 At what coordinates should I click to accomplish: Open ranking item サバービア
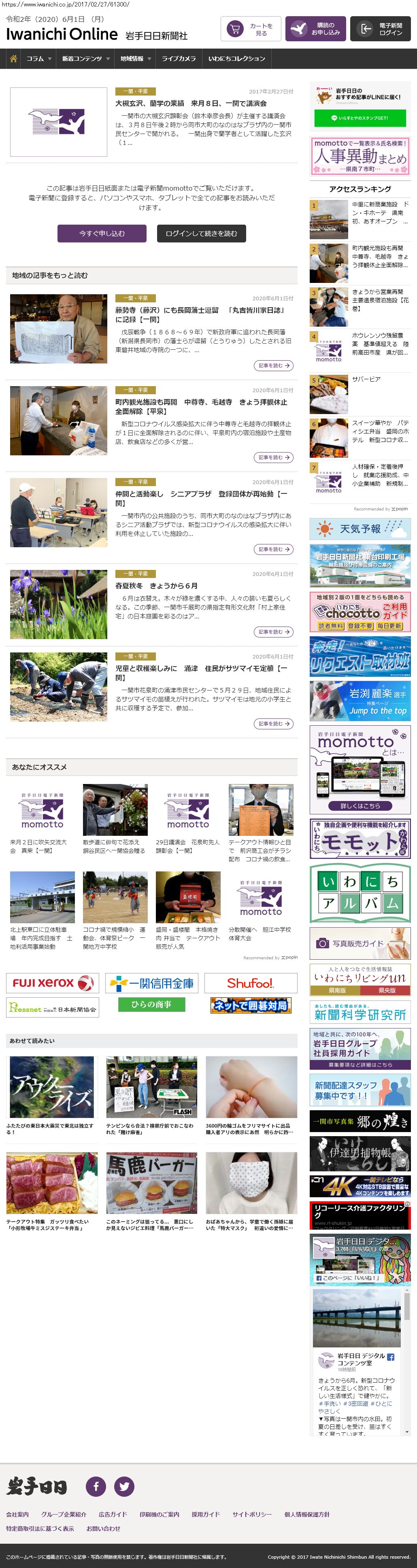point(366,379)
